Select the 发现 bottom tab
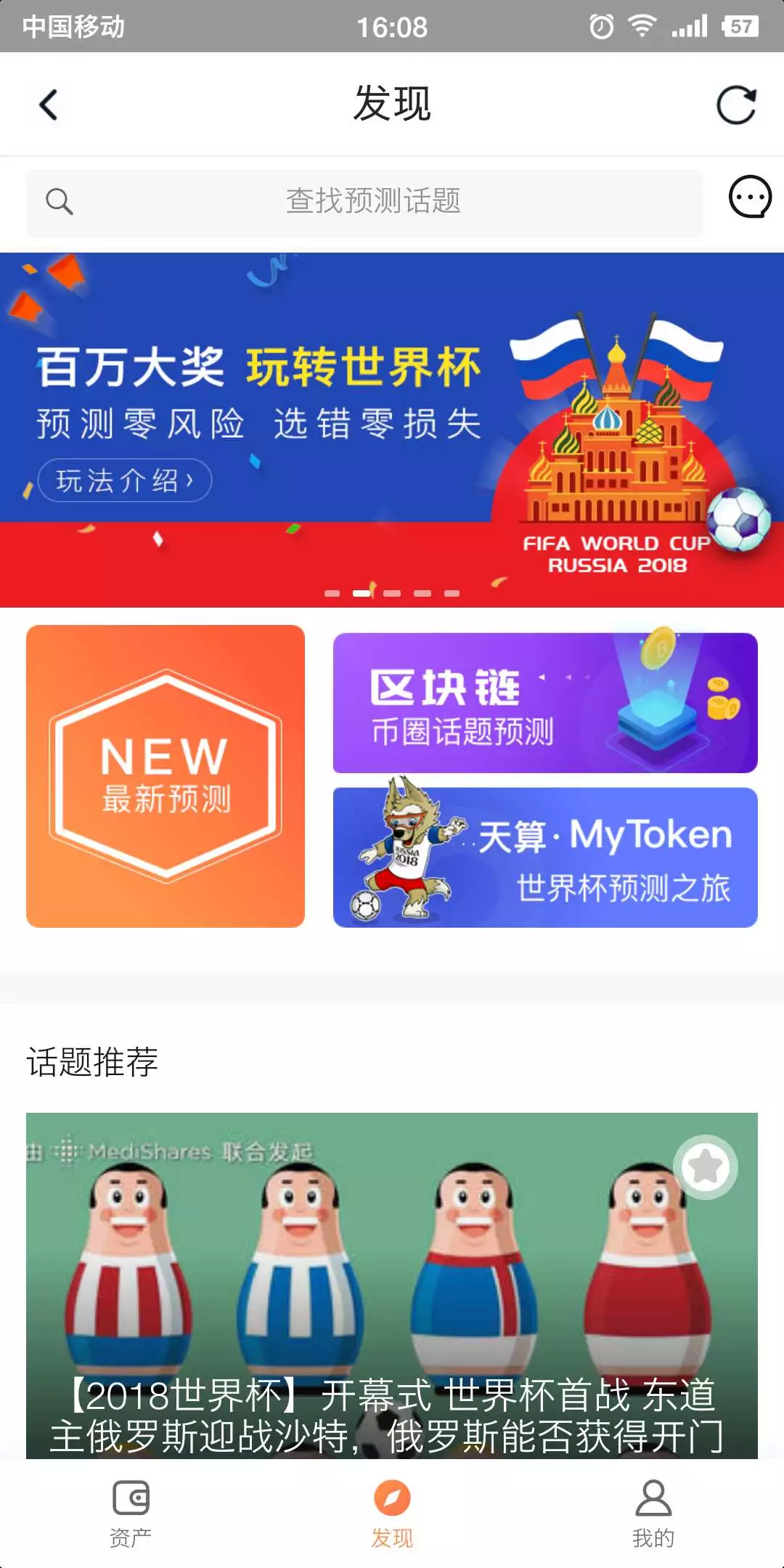Image resolution: width=784 pixels, height=1568 pixels. coord(392,1514)
